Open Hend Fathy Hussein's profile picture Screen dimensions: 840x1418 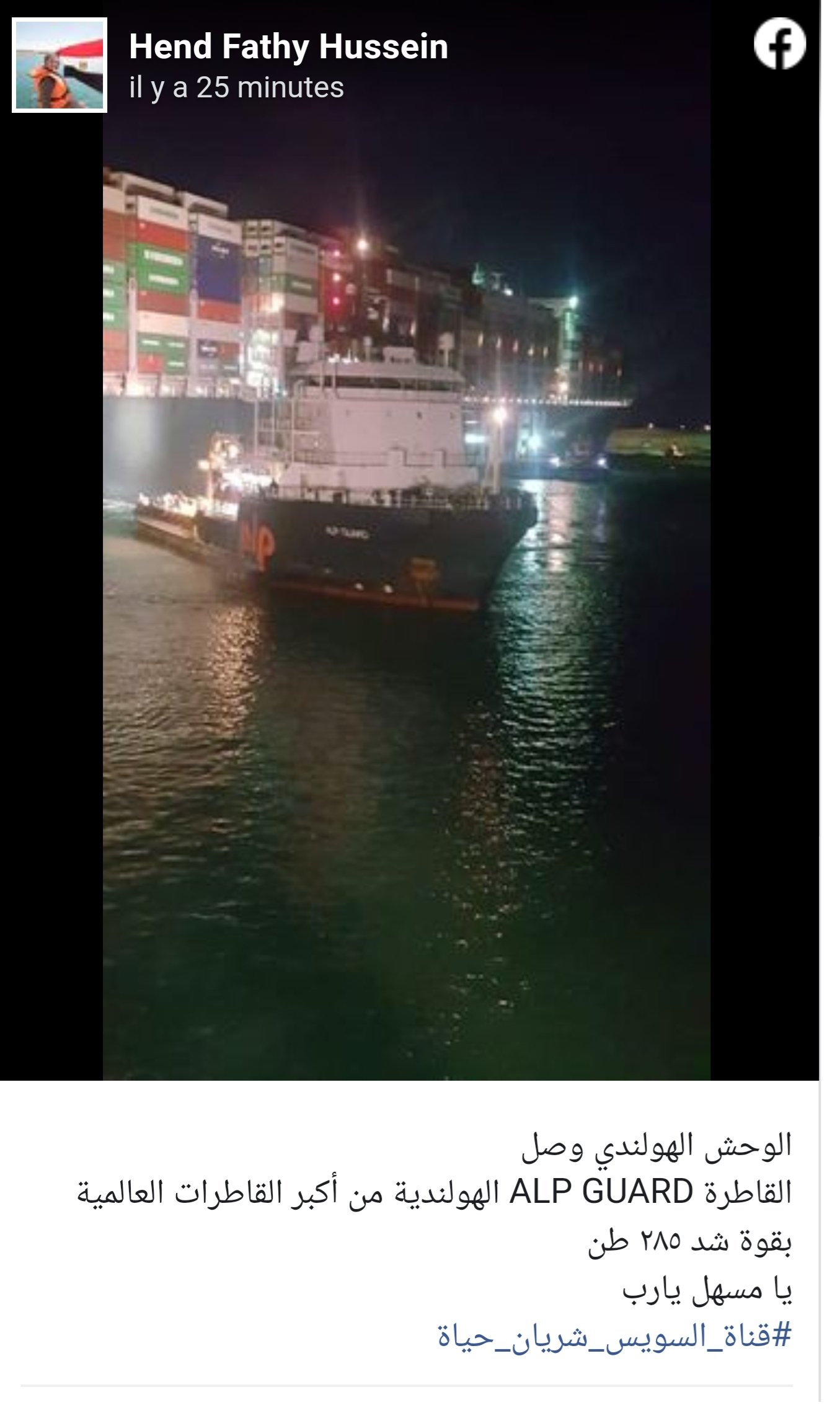(x=60, y=65)
